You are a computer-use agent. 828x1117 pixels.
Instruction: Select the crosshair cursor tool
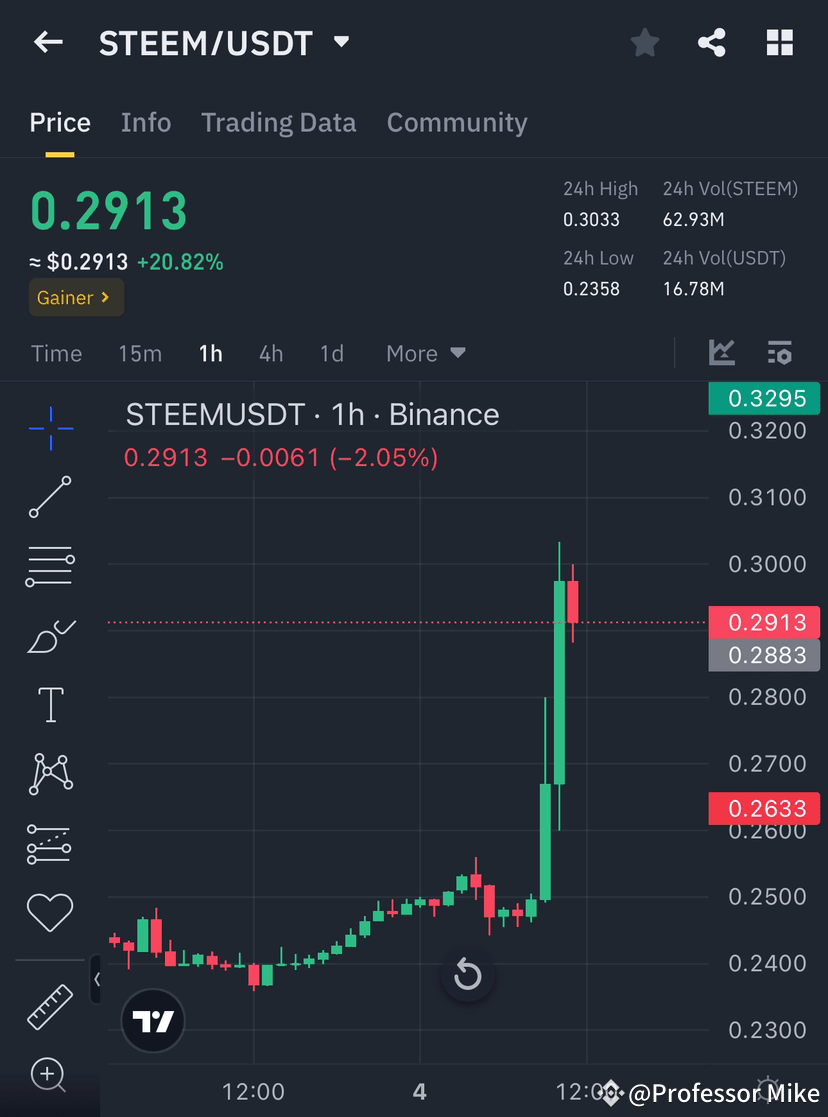pyautogui.click(x=50, y=428)
